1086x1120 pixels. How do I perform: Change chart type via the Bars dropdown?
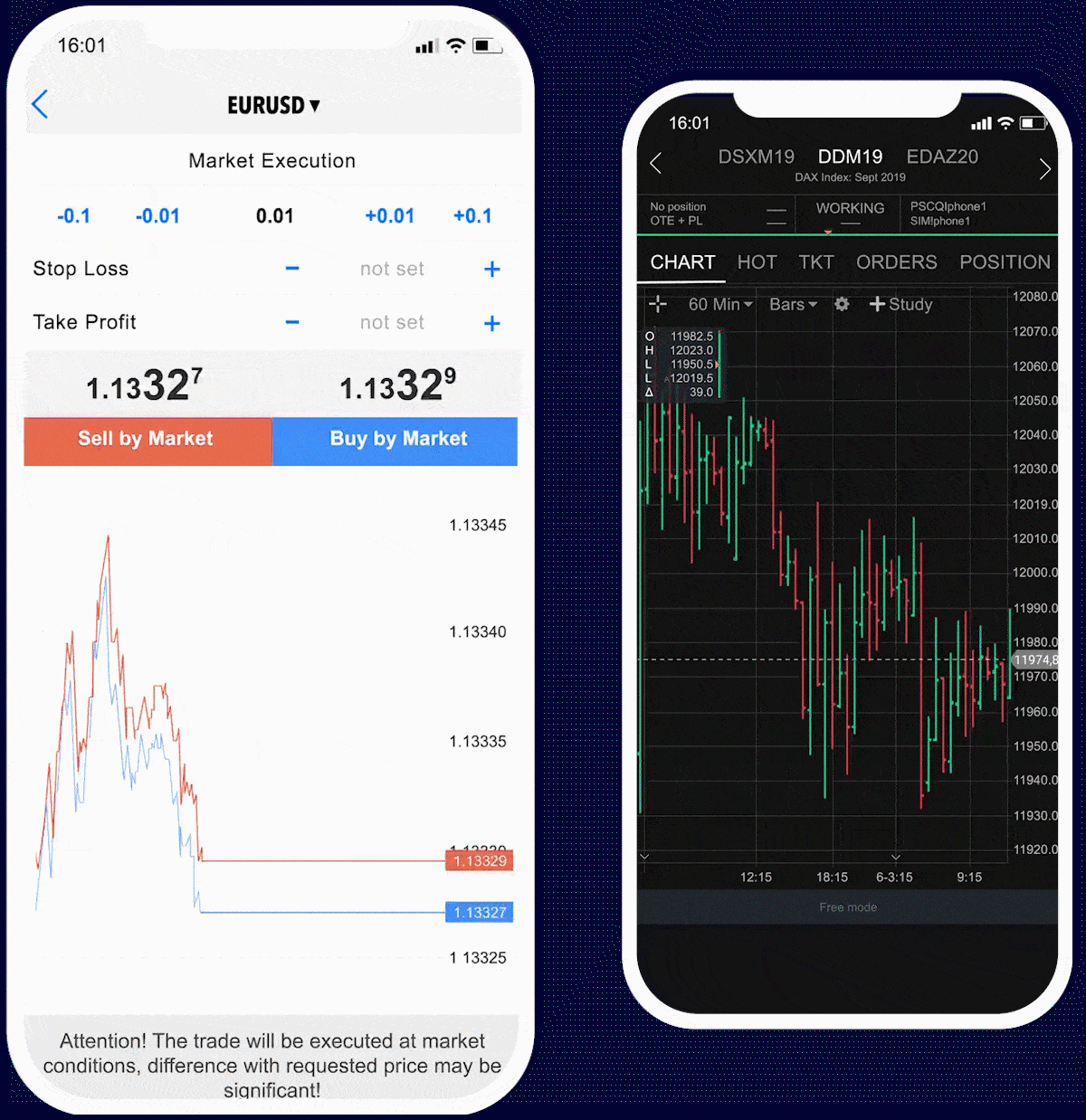pyautogui.click(x=792, y=304)
